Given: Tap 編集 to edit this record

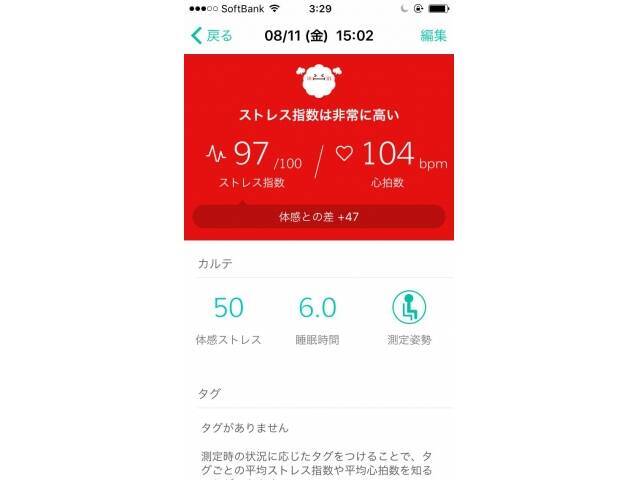Looking at the screenshot, I should tap(433, 35).
